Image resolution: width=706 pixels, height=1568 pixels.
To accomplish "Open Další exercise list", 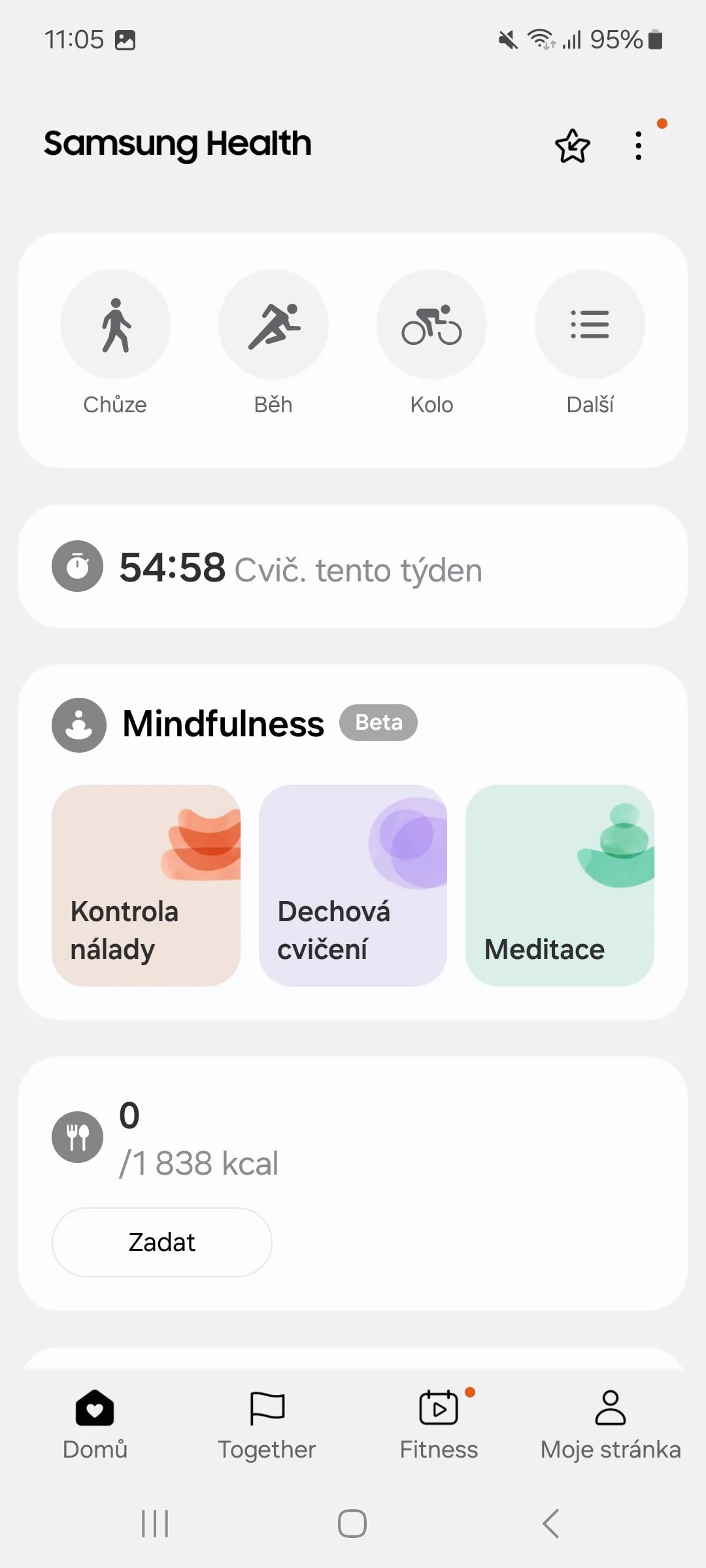I will (590, 325).
